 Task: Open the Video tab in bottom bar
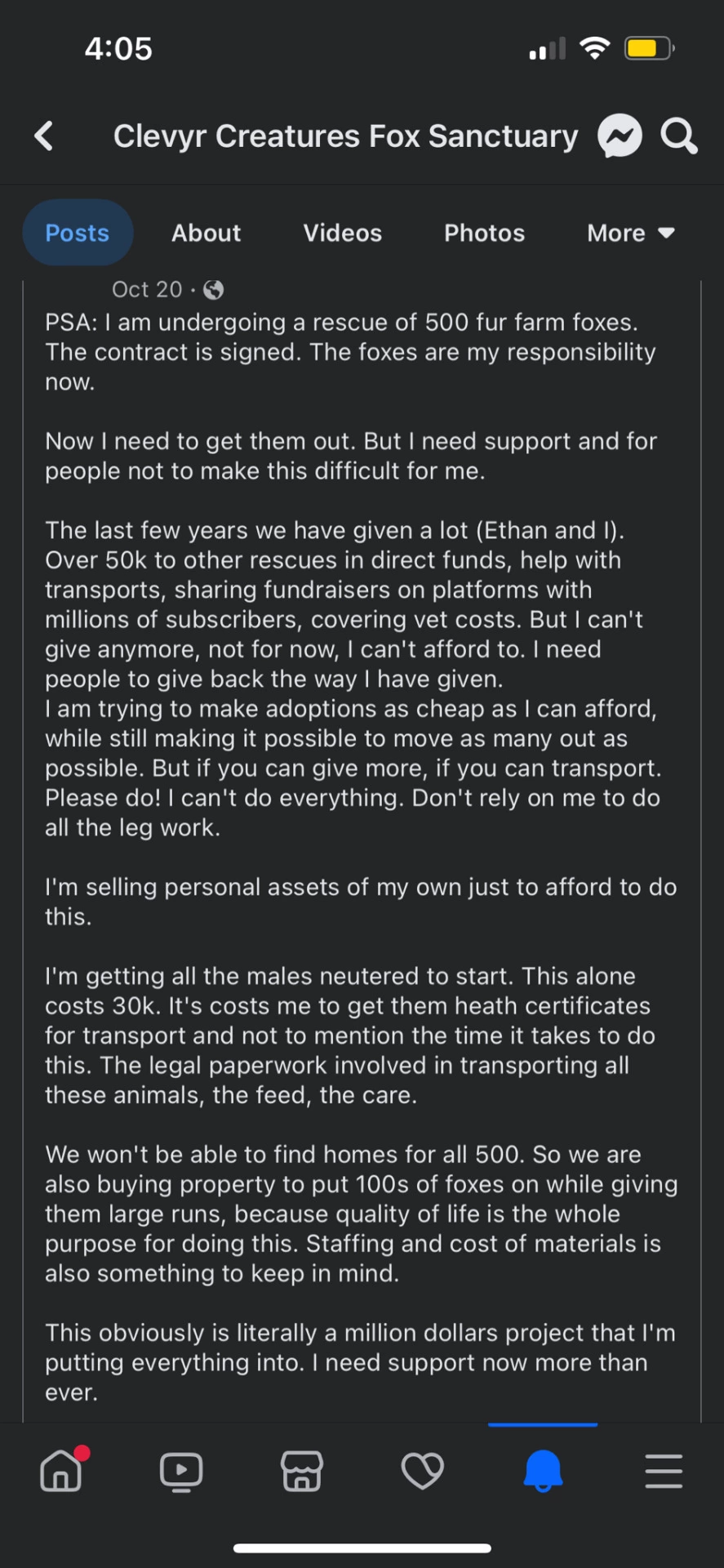coord(181,1471)
